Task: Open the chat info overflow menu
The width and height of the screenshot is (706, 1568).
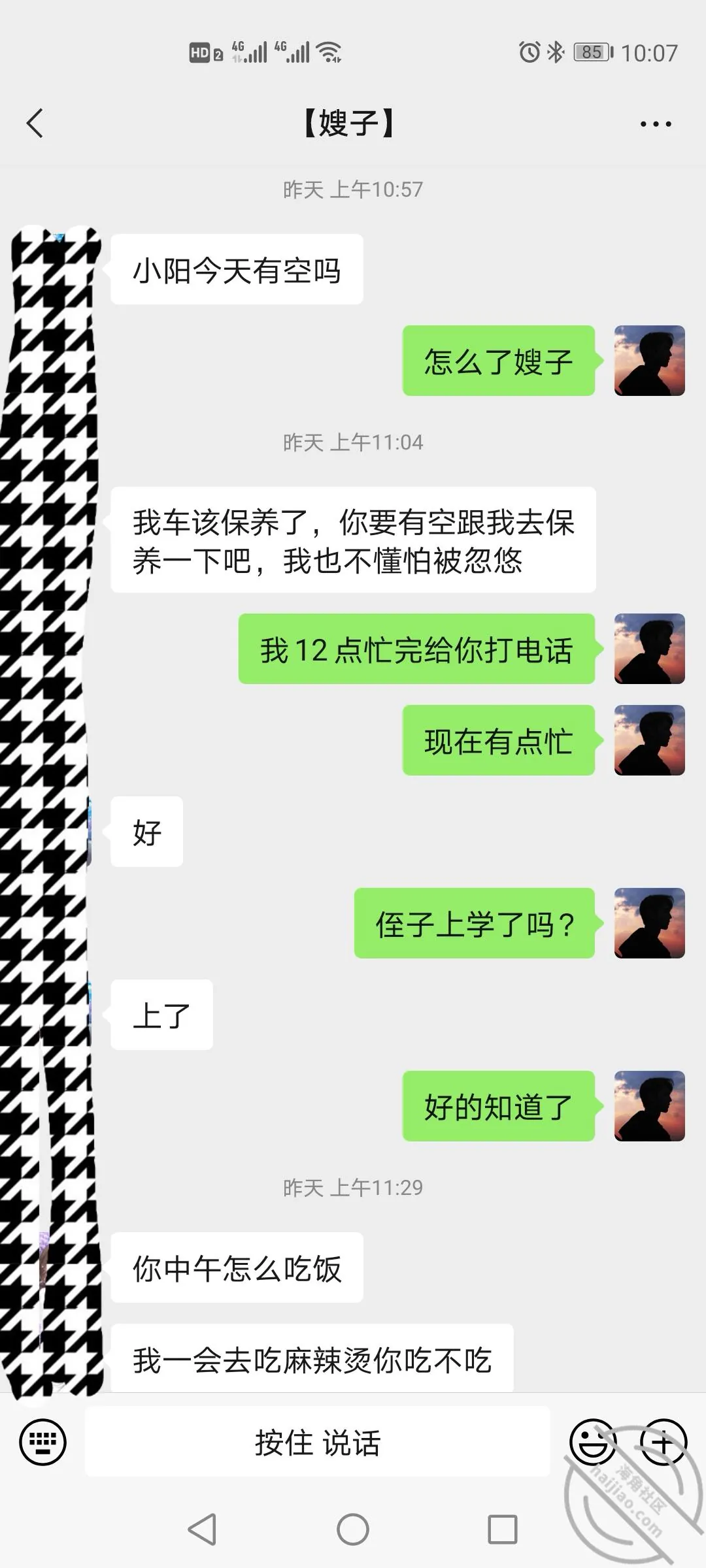Action: [x=656, y=123]
